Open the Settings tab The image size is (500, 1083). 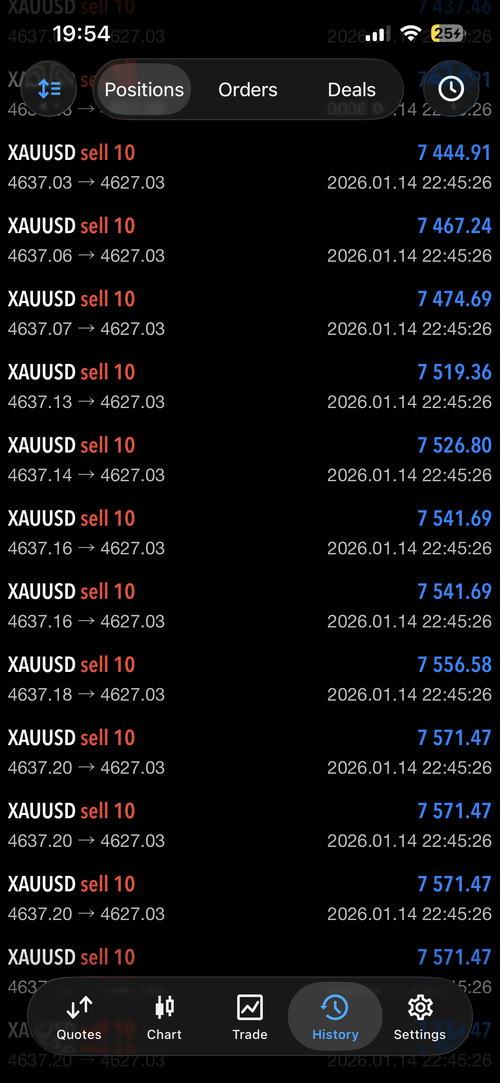coord(420,1017)
